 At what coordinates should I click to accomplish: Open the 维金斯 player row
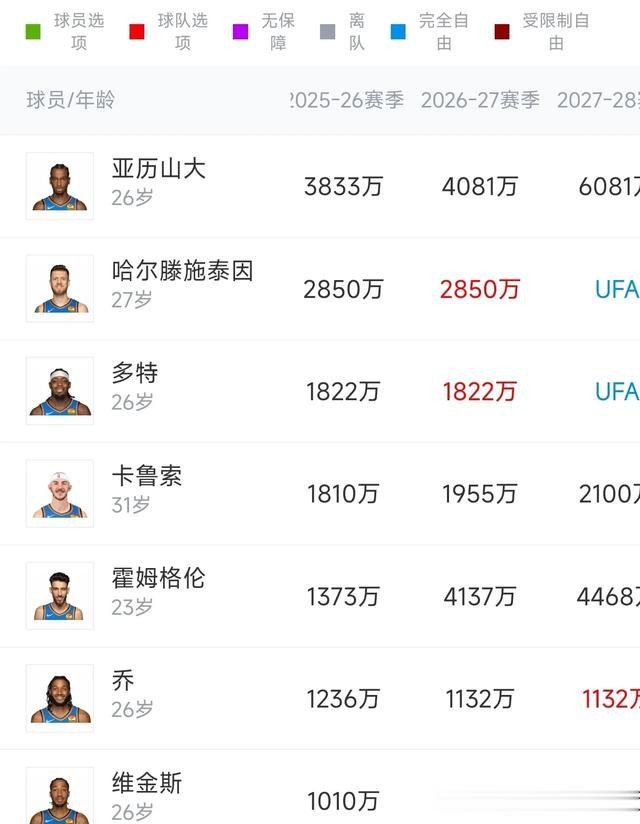point(320,787)
